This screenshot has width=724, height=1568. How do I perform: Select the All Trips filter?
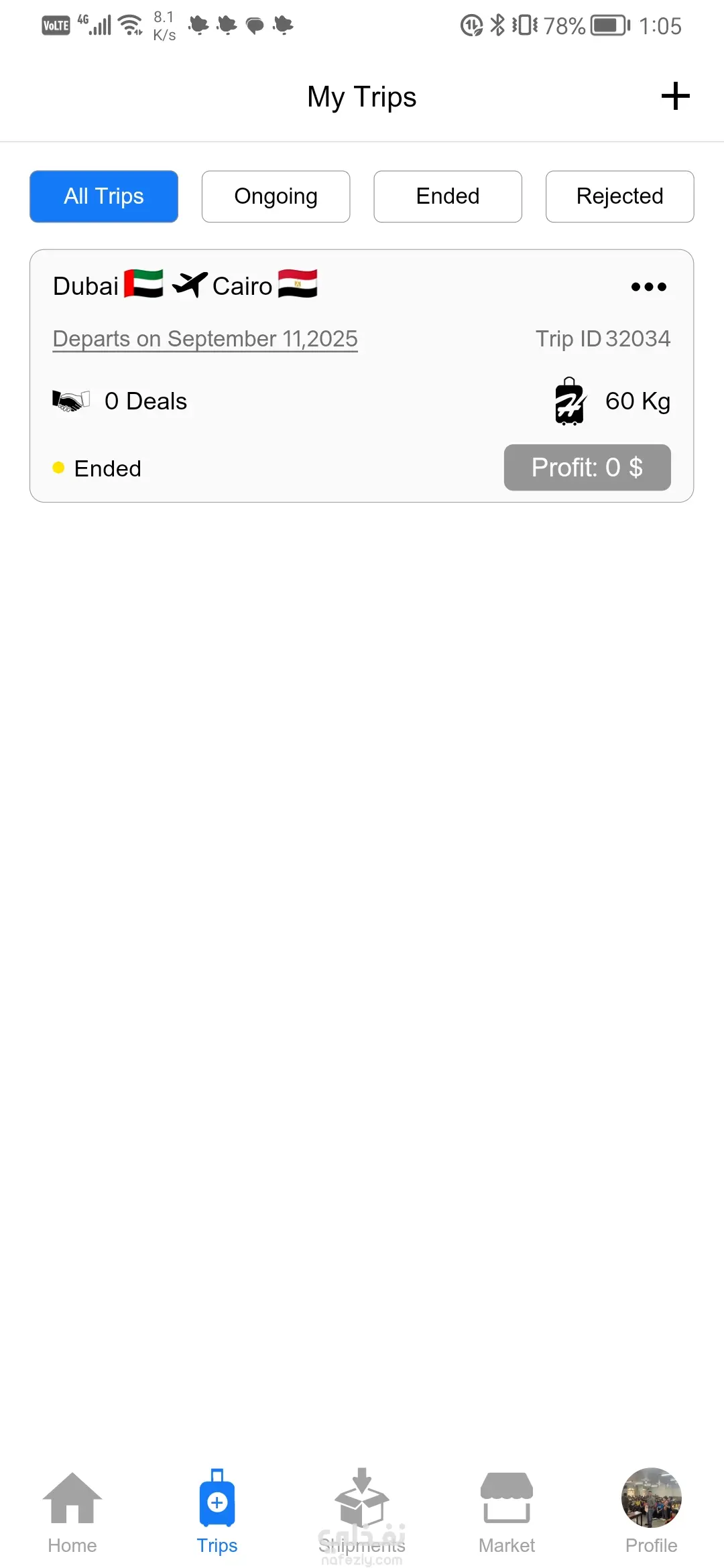[104, 196]
